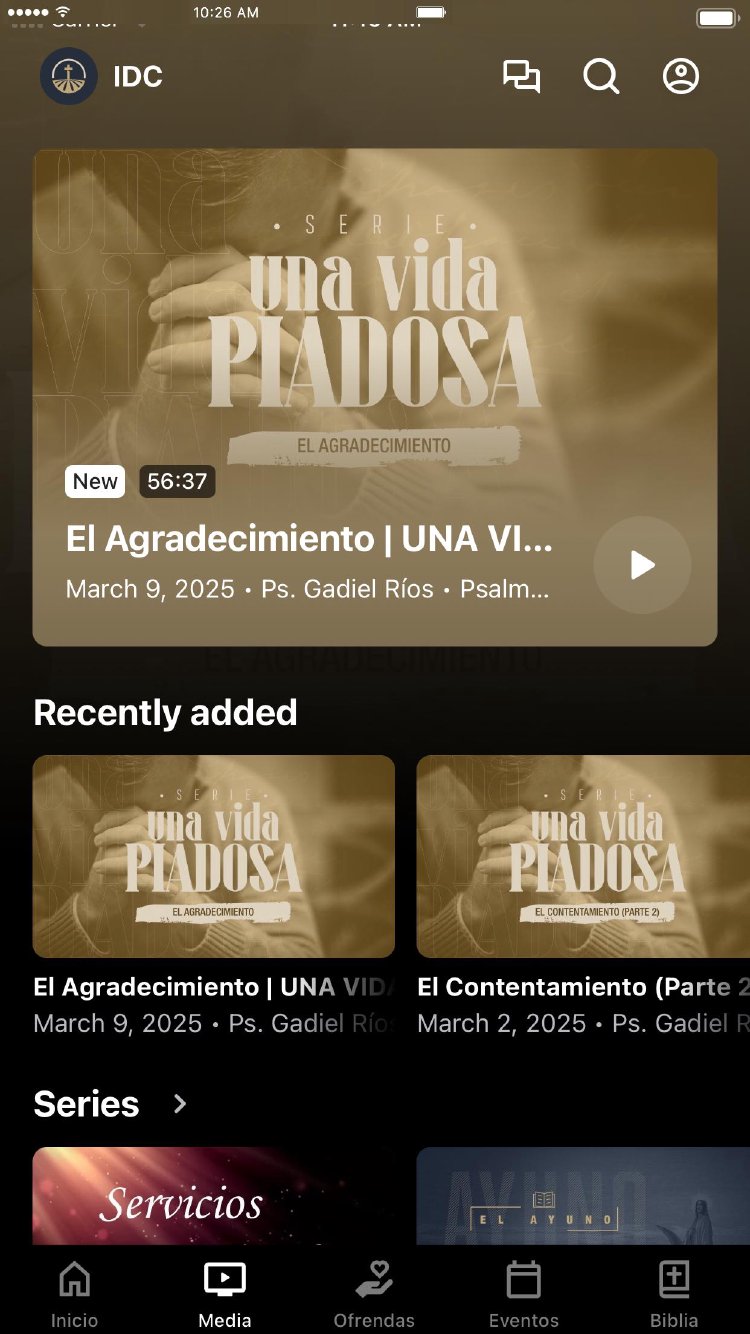Play the featured El Agradecimiento sermon
The width and height of the screenshot is (750, 1334).
642,565
